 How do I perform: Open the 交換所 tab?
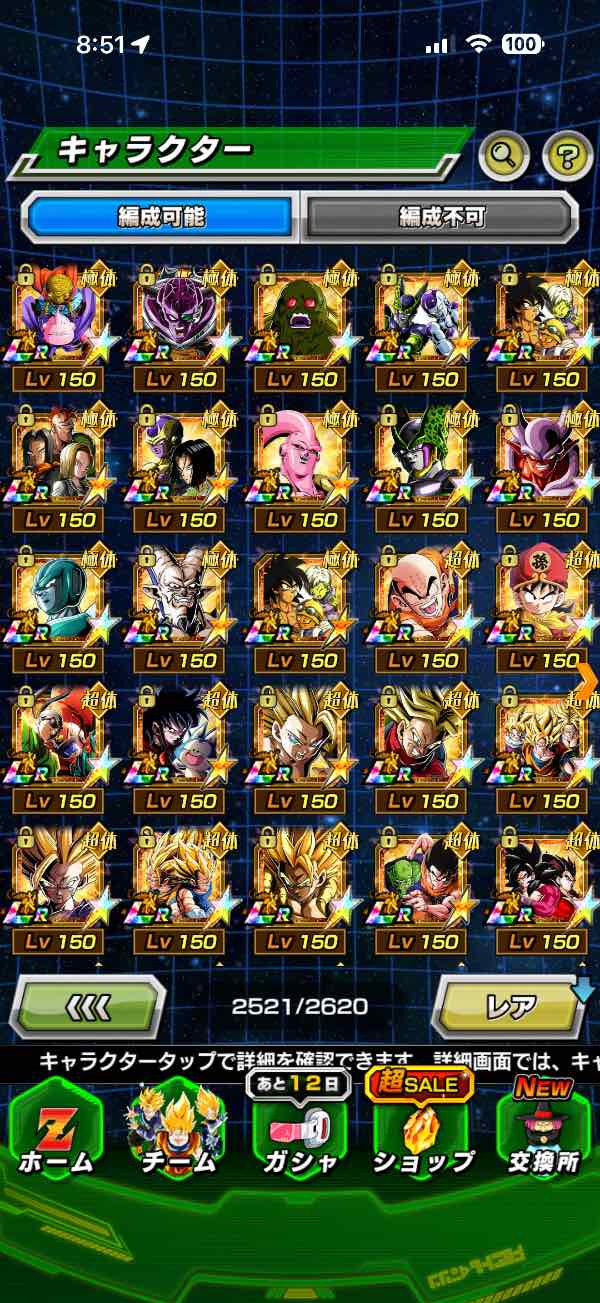[544, 1128]
